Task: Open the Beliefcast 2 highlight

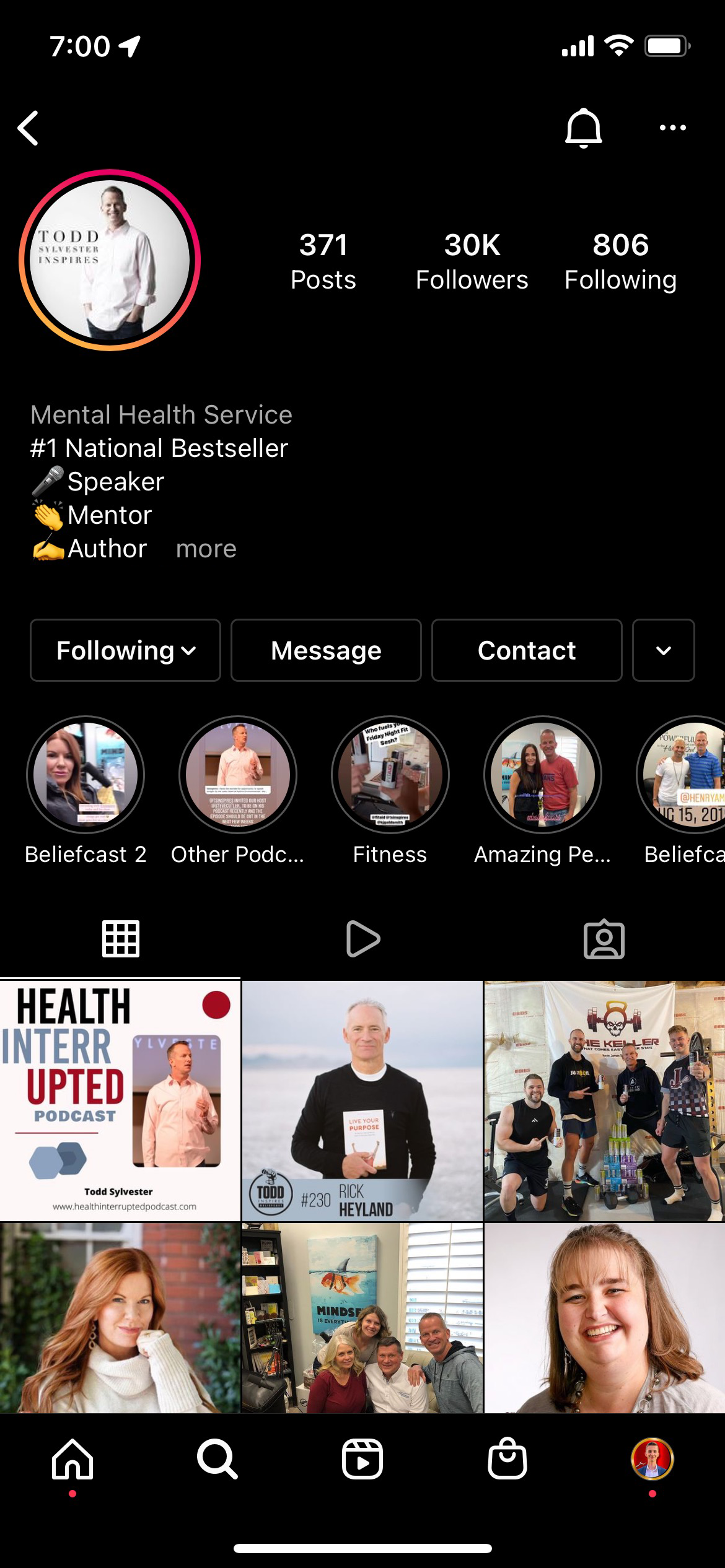Action: point(86,775)
